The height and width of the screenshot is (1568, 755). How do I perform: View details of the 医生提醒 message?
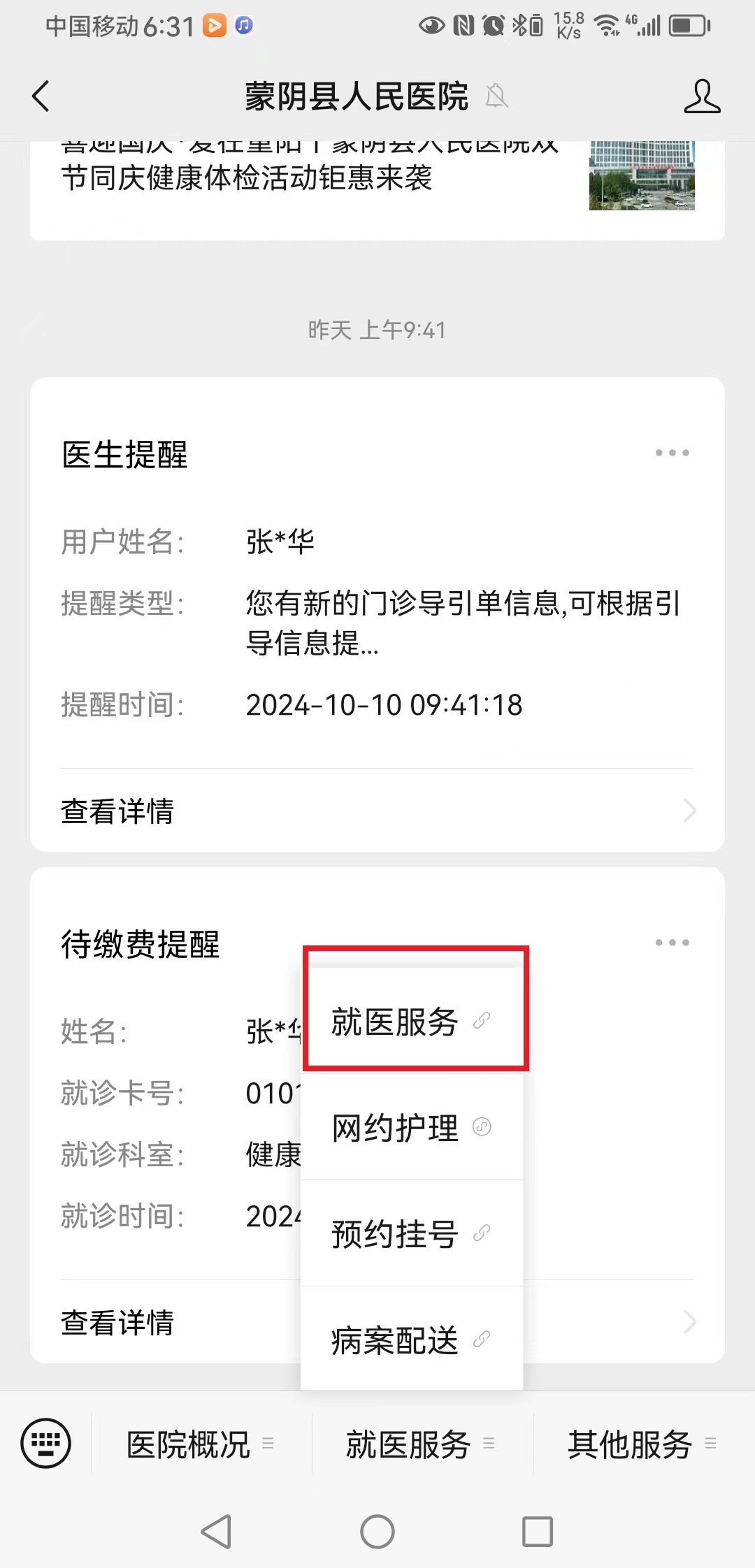(377, 811)
